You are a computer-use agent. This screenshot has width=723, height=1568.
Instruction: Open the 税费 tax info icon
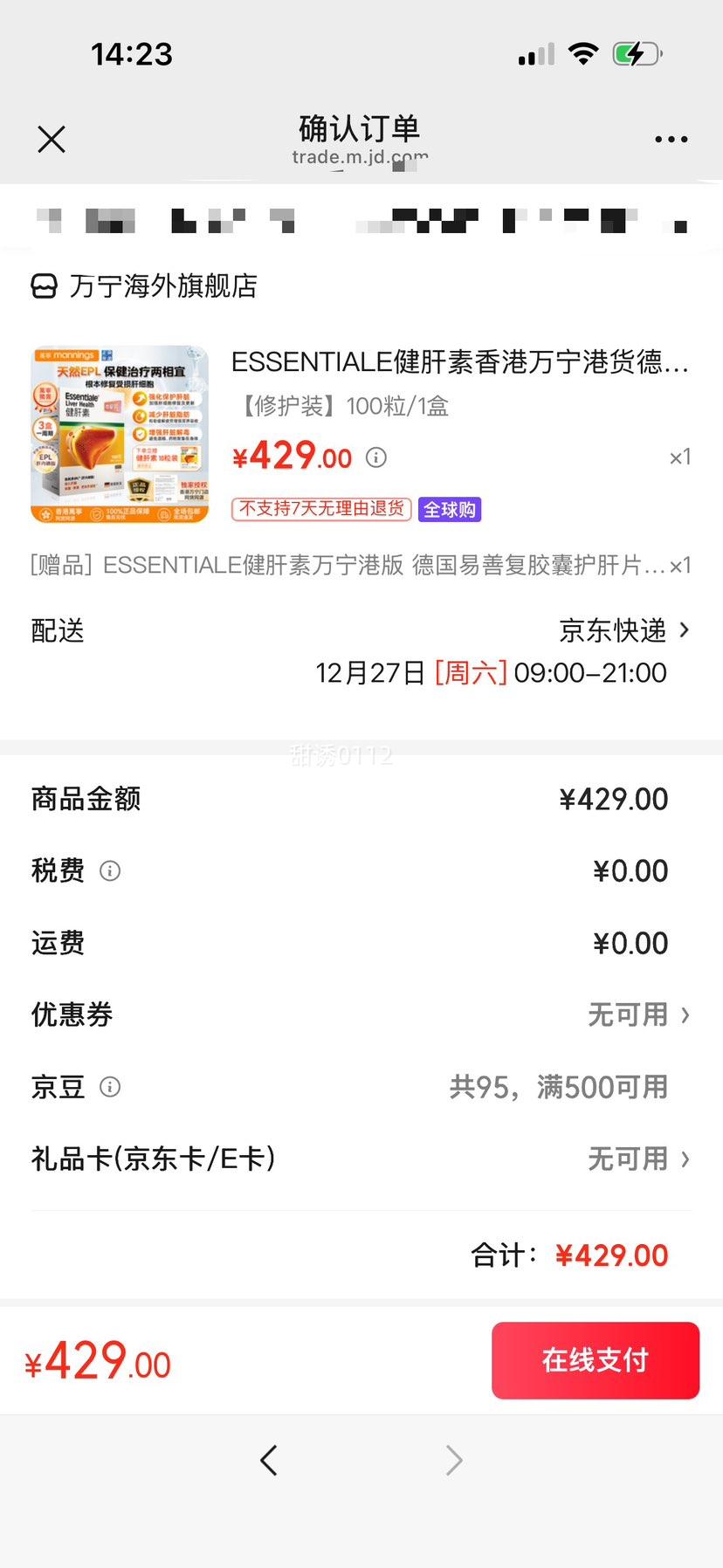(110, 870)
